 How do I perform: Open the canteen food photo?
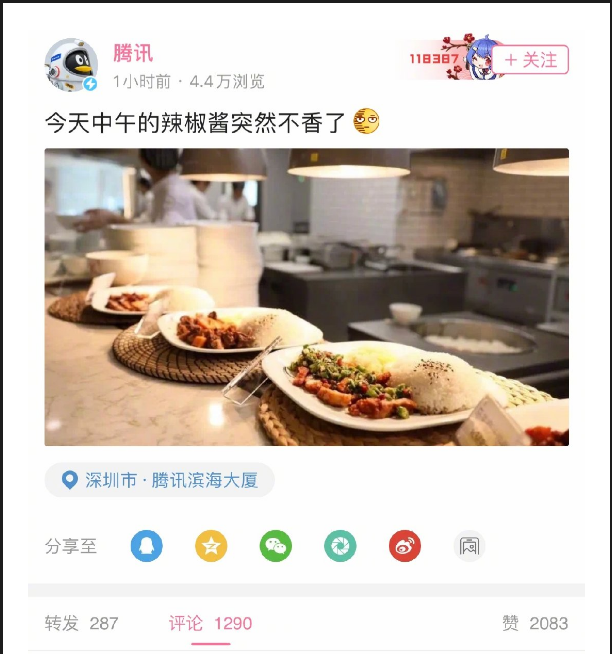point(306,297)
